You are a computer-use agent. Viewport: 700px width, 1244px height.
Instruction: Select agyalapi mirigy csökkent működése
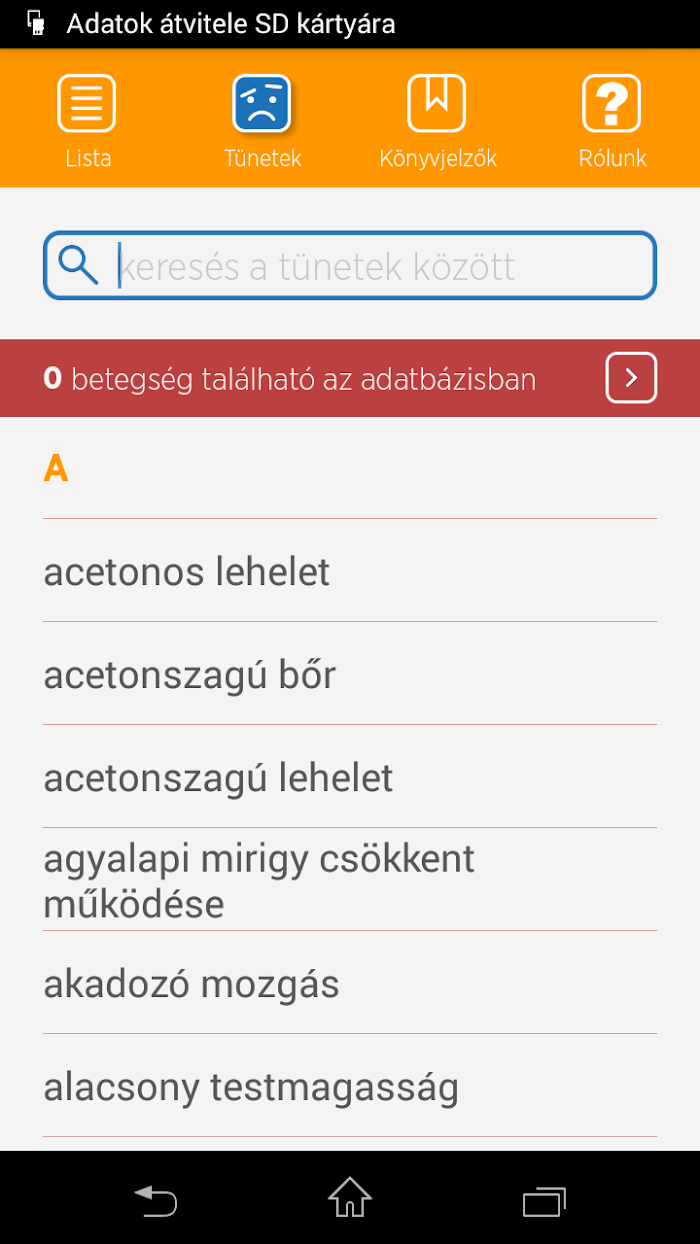tap(350, 880)
